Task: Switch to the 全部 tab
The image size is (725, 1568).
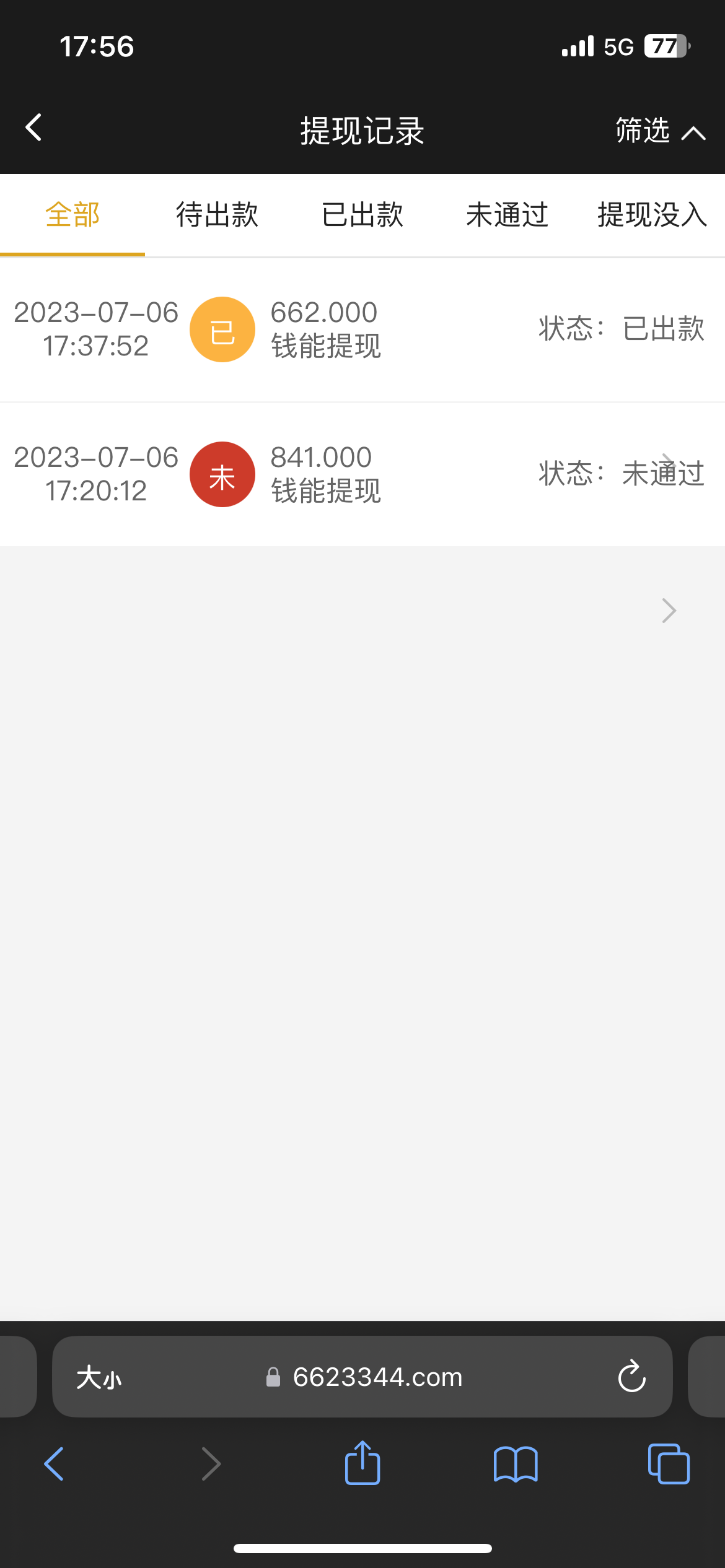Action: click(72, 215)
